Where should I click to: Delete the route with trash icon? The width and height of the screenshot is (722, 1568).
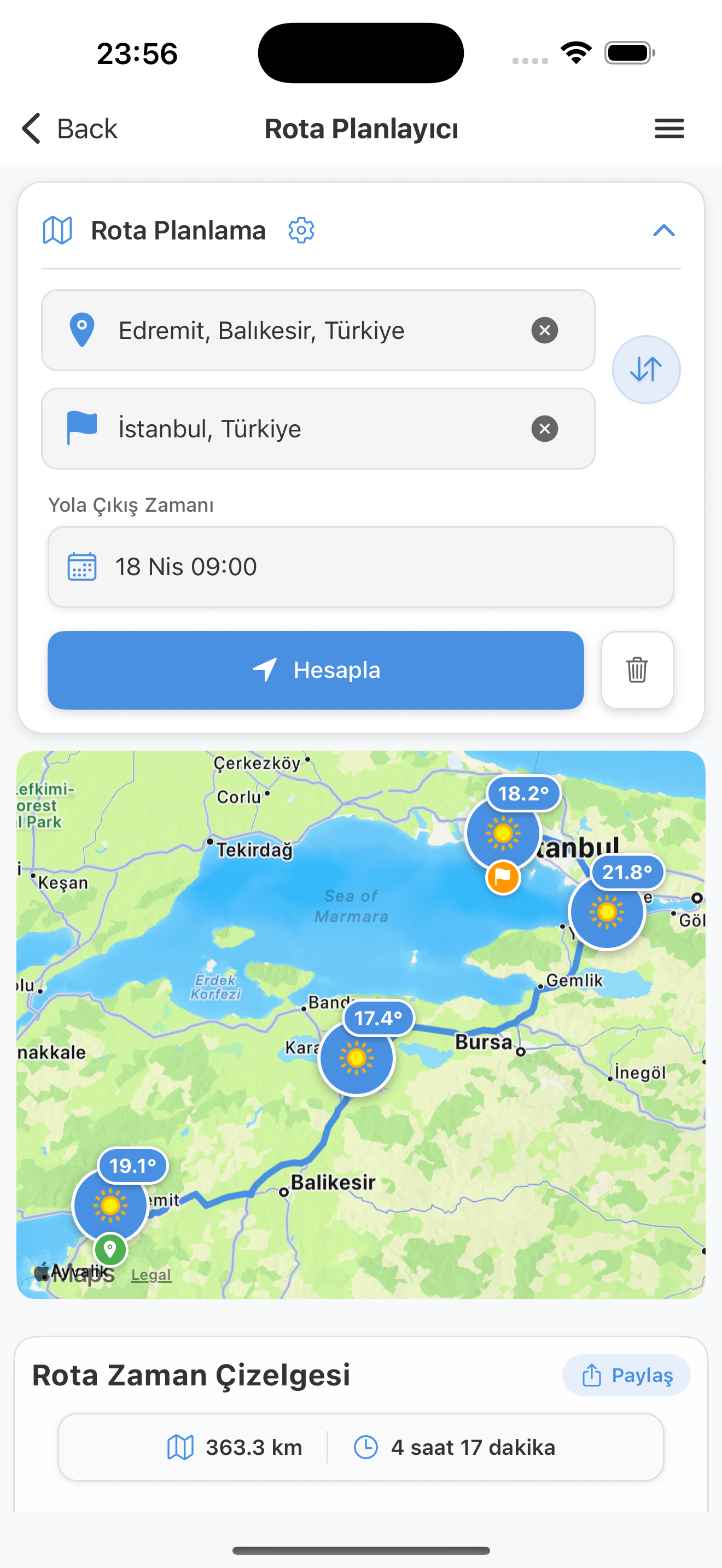point(637,670)
